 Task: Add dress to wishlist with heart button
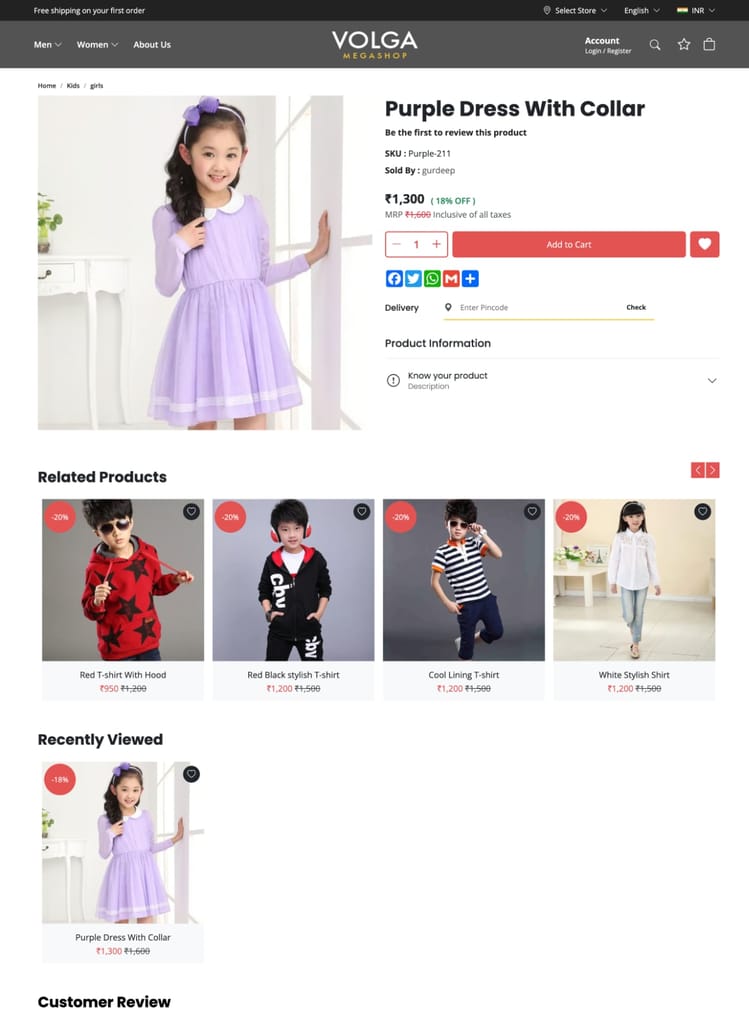[x=704, y=244]
